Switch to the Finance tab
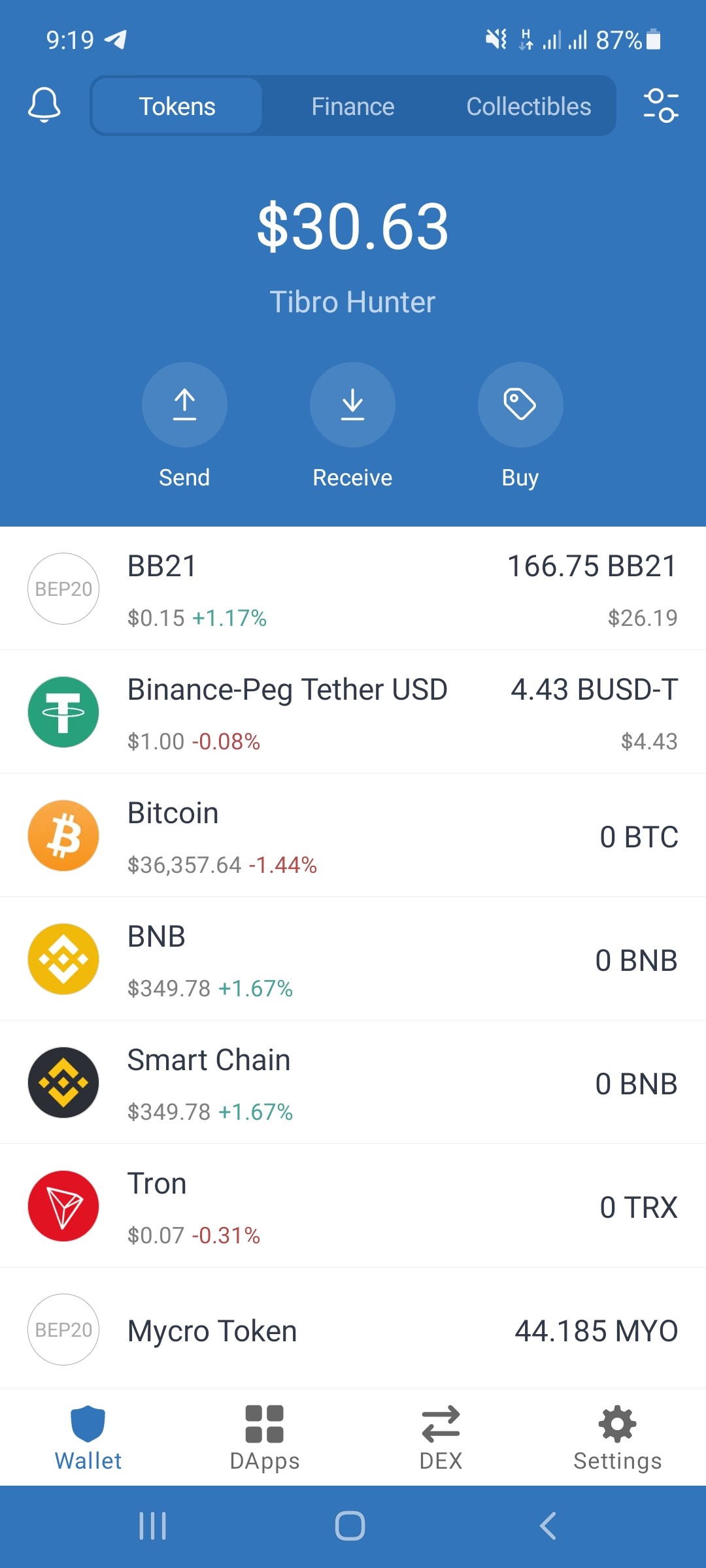 coord(353,106)
